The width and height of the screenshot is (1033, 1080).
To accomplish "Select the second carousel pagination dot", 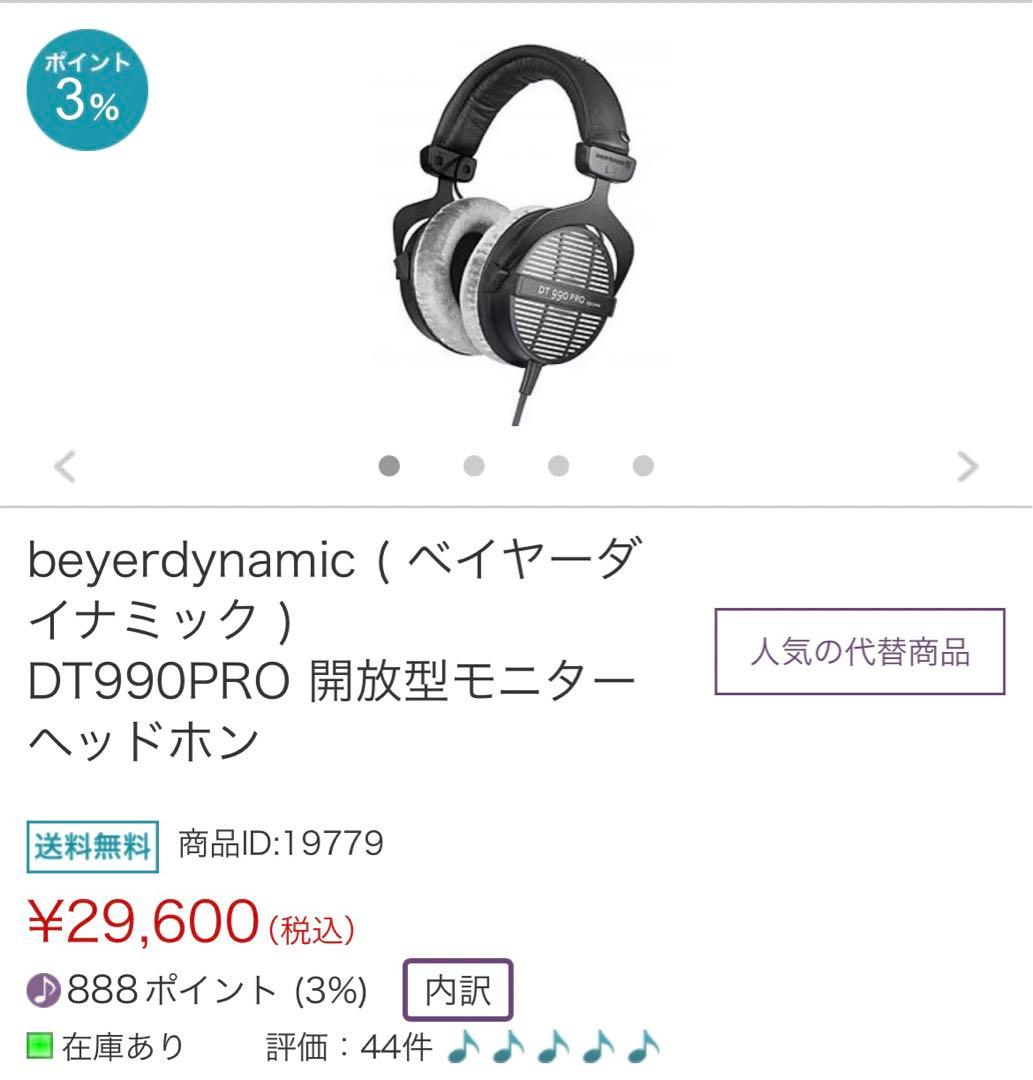I will coord(472,465).
